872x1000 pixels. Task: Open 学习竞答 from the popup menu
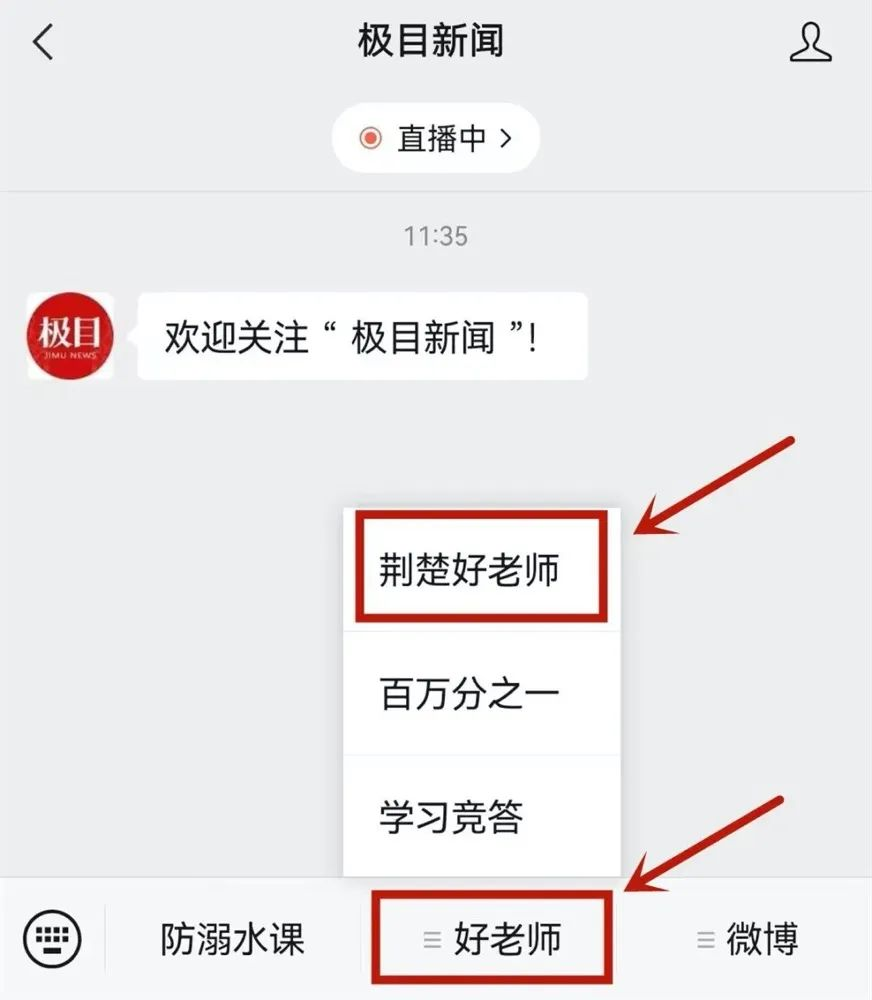click(x=452, y=818)
